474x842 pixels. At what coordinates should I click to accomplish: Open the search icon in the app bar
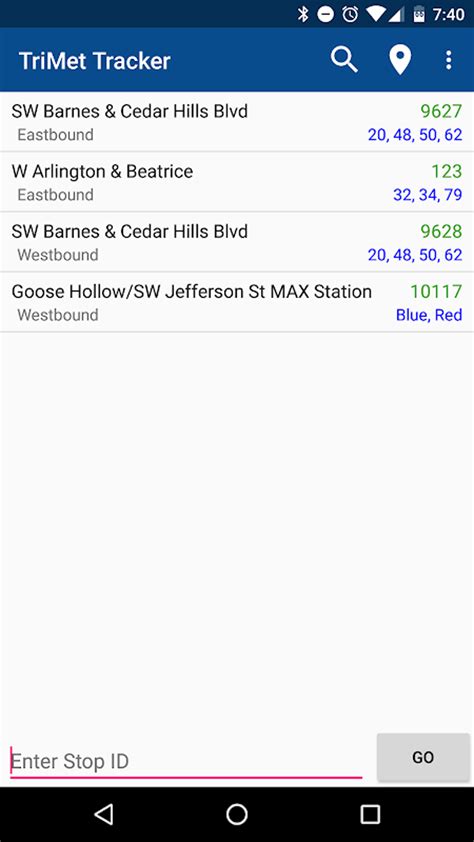344,60
